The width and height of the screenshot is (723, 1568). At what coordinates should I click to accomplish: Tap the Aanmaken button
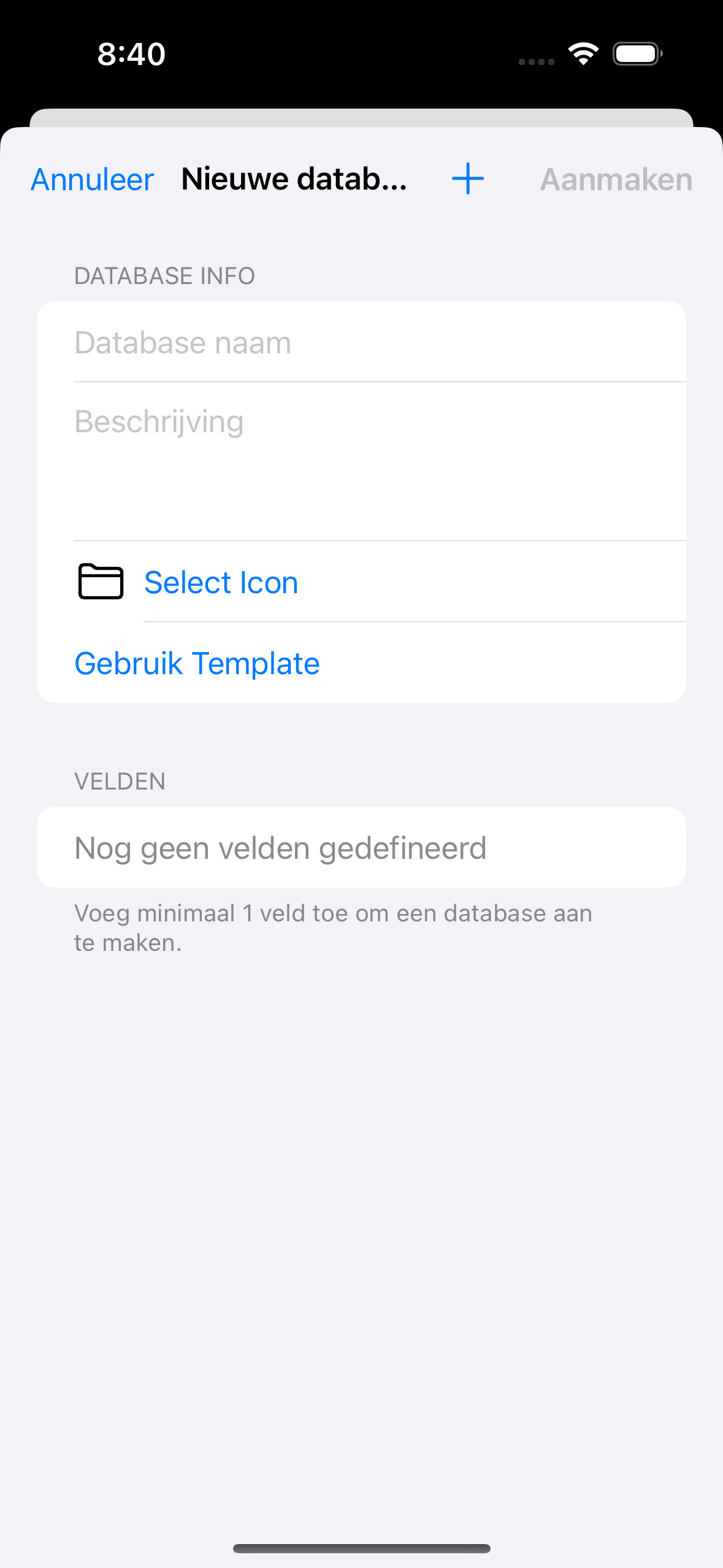(616, 180)
